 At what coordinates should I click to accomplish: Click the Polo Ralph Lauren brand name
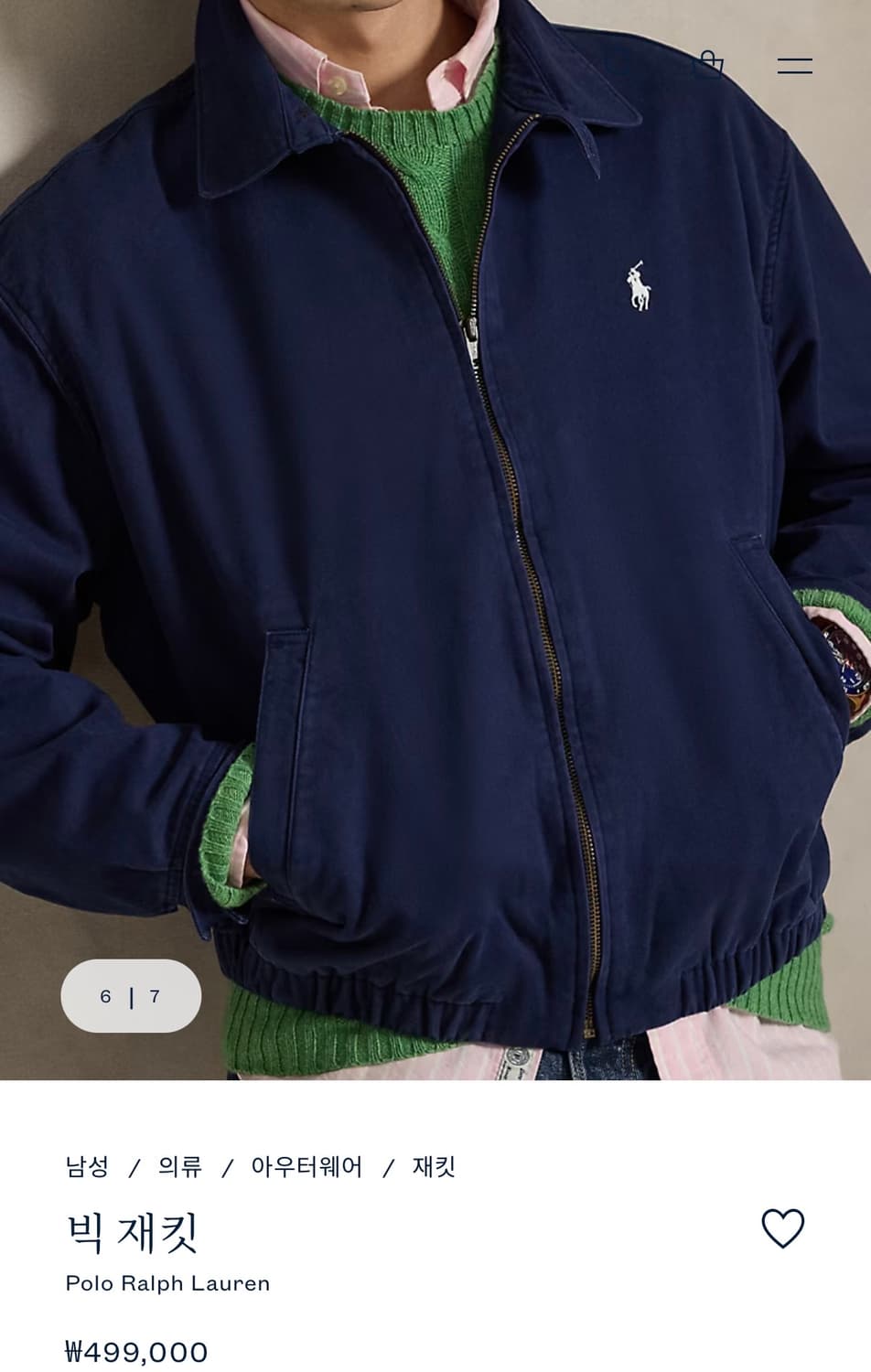coord(168,1283)
